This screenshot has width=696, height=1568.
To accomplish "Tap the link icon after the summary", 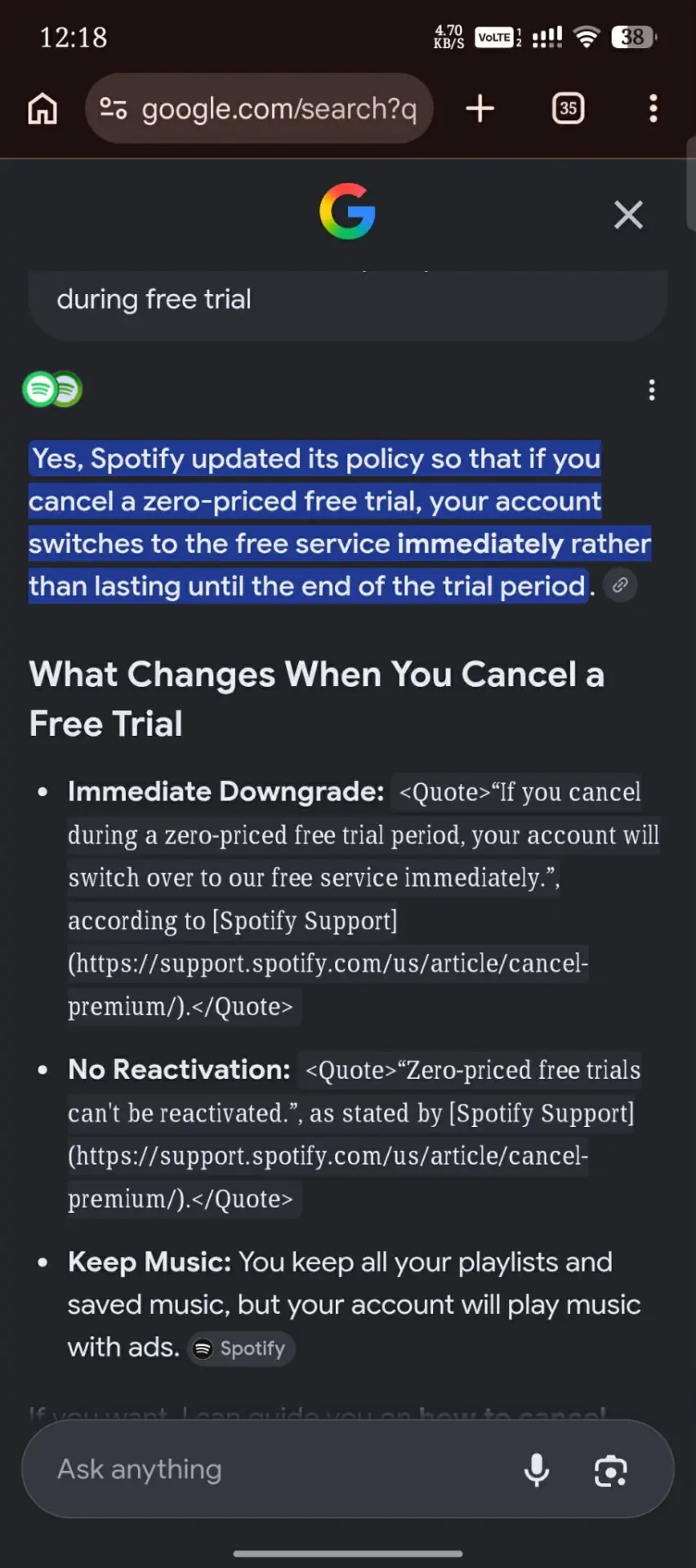I will pyautogui.click(x=620, y=586).
